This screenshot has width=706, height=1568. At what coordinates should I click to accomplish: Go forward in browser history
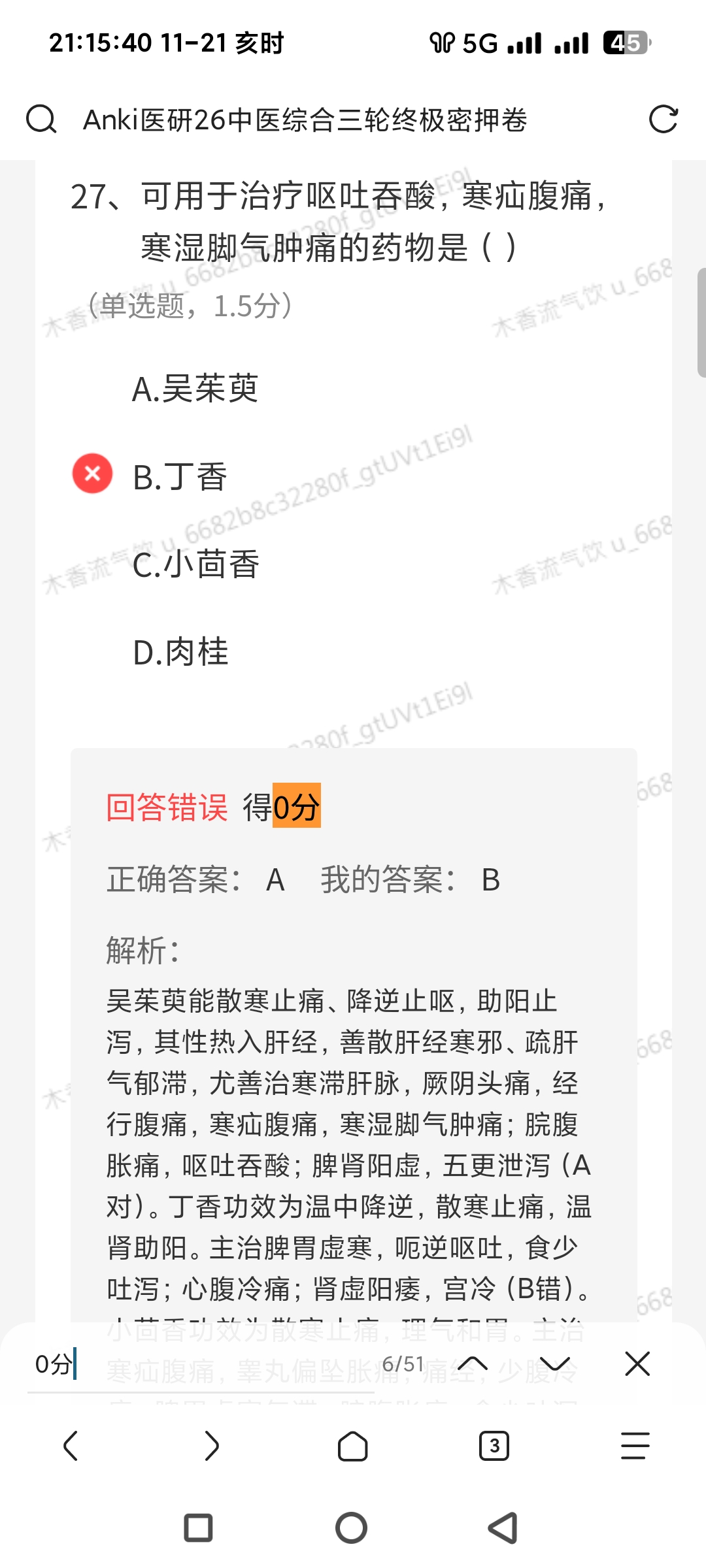coord(212,1446)
